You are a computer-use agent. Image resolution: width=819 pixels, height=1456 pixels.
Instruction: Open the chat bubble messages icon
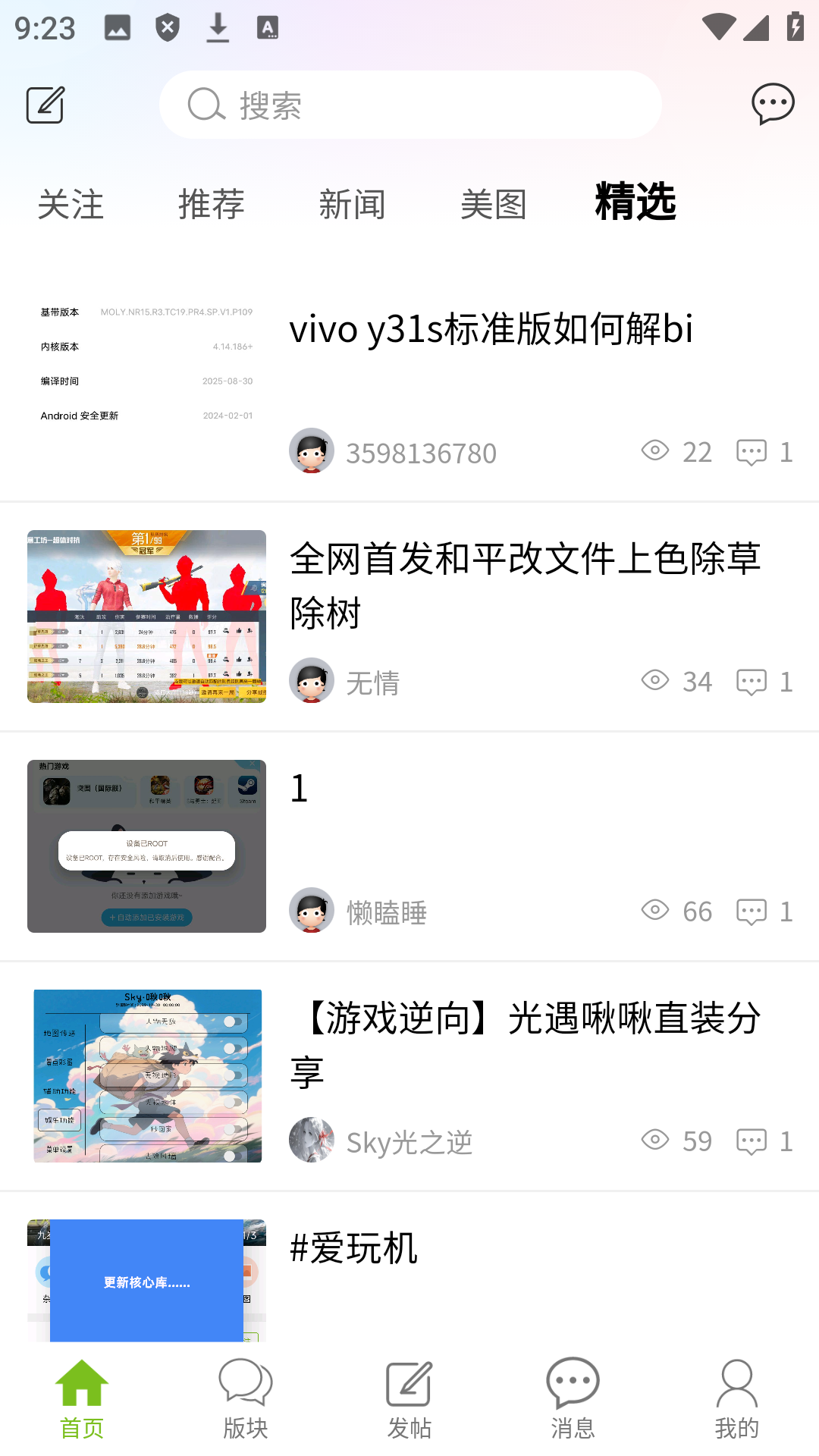click(x=773, y=105)
